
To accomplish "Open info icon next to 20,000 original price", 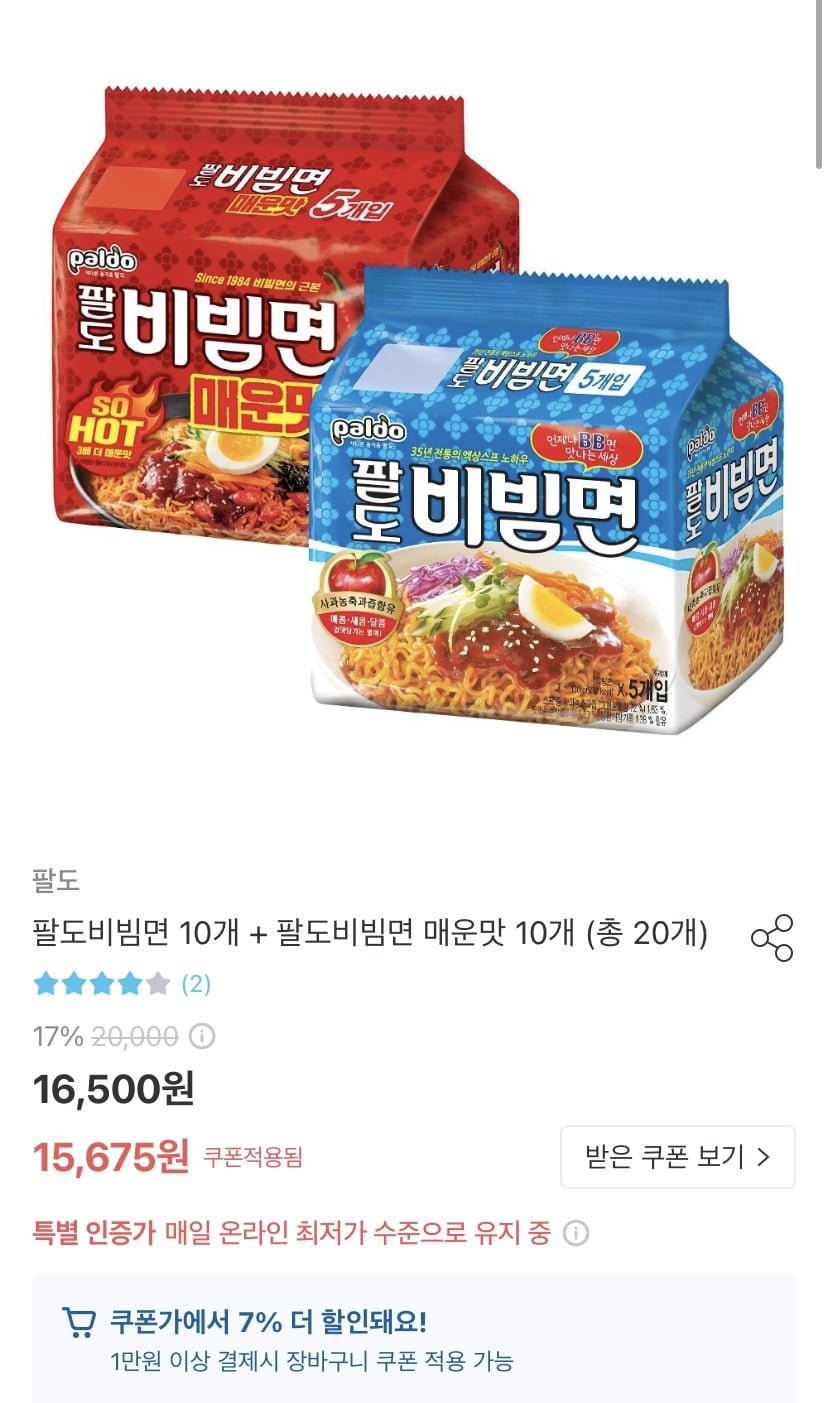I will coord(202,1036).
